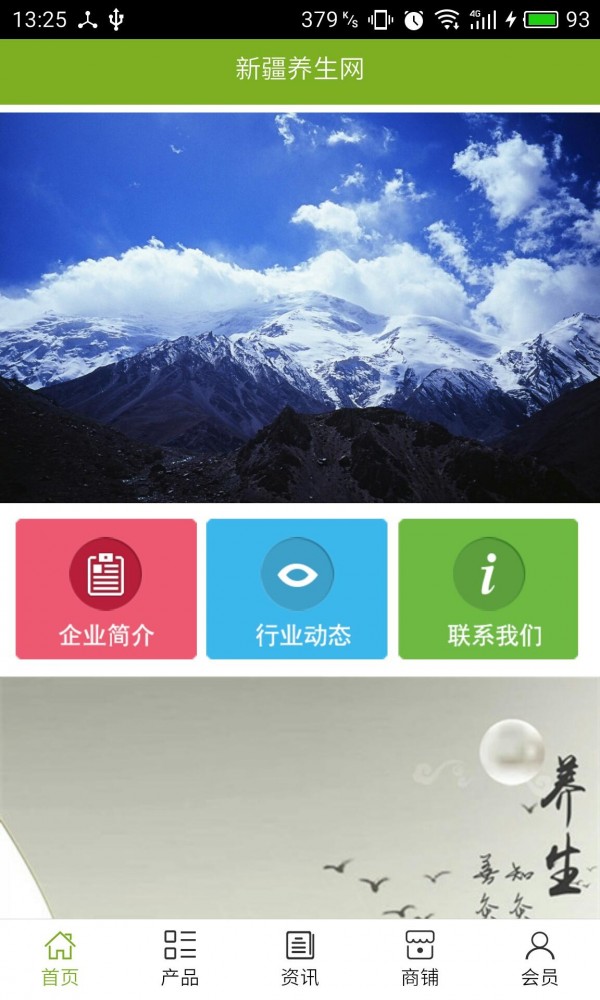
Task: Open the 行业动态 industry news tile
Action: [297, 589]
